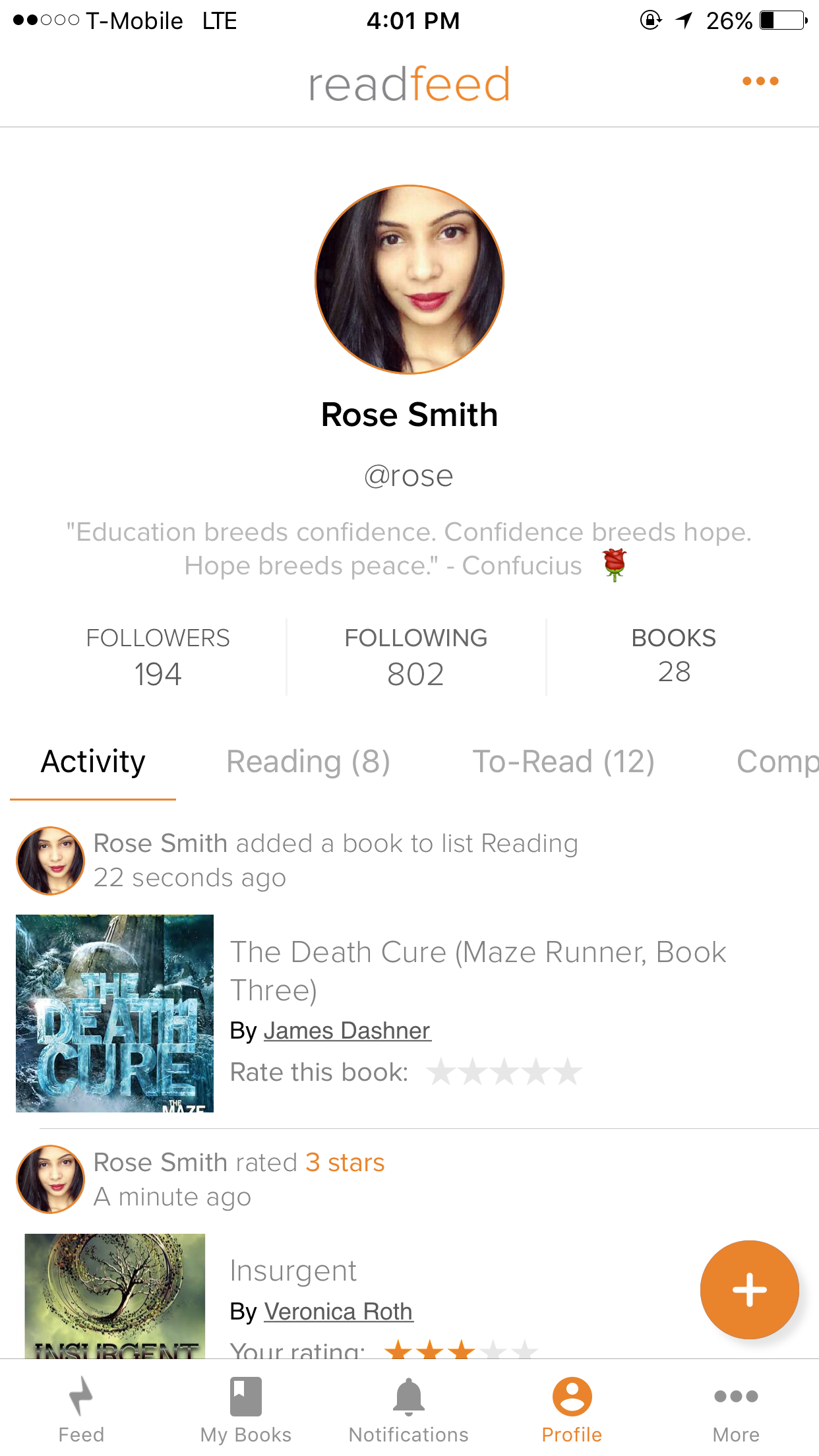Open author Veronica Roth's page
The width and height of the screenshot is (819, 1456).
click(x=338, y=1312)
